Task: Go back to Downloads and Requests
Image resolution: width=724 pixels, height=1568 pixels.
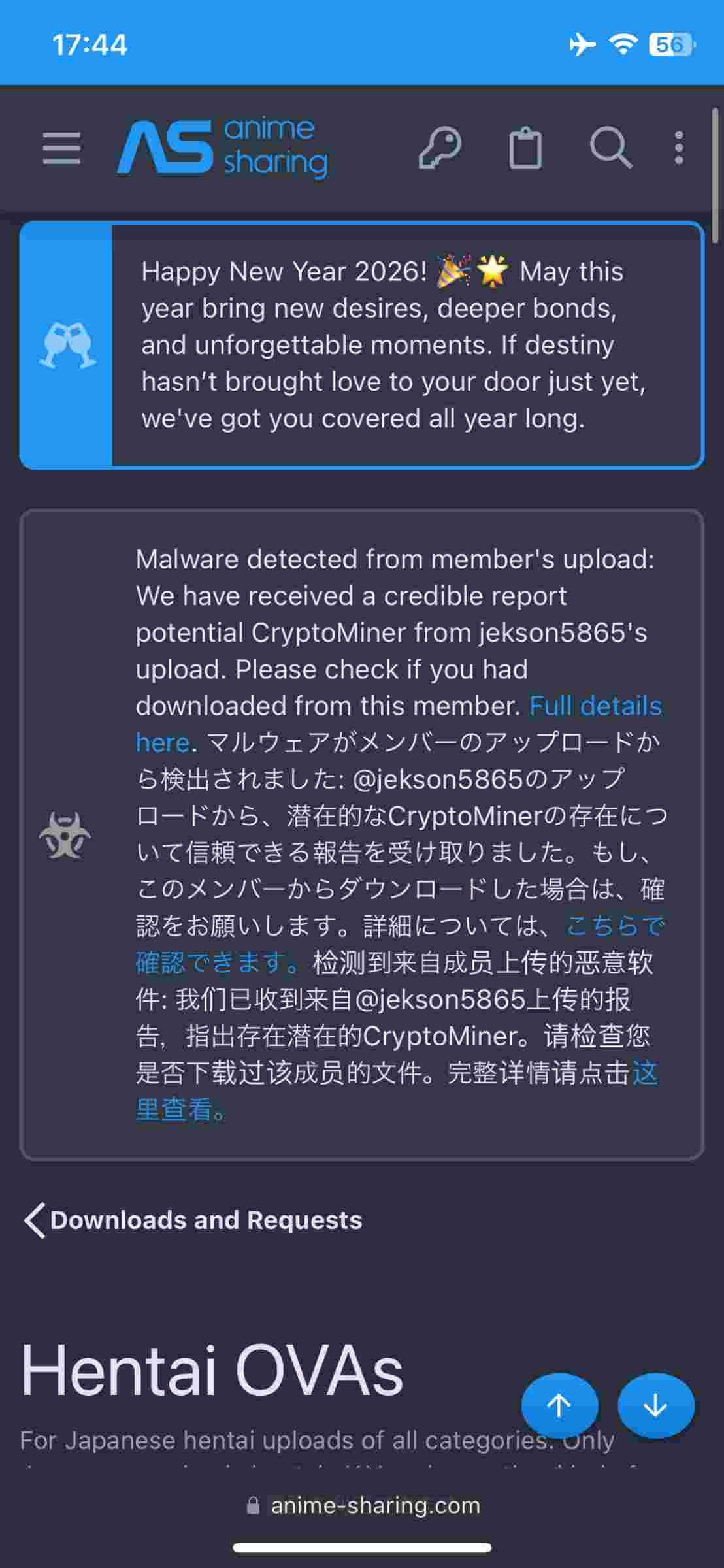Action: click(x=193, y=1220)
